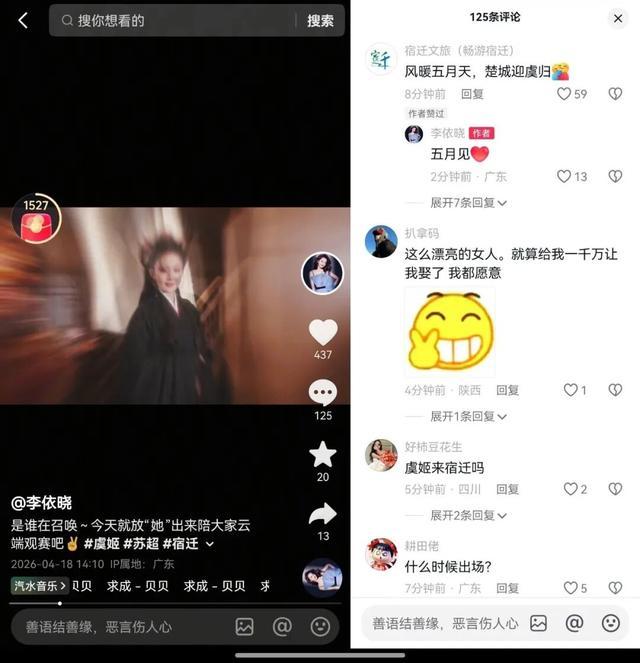Share the video using the arrow icon
This screenshot has height=663, width=640.
pyautogui.click(x=322, y=514)
